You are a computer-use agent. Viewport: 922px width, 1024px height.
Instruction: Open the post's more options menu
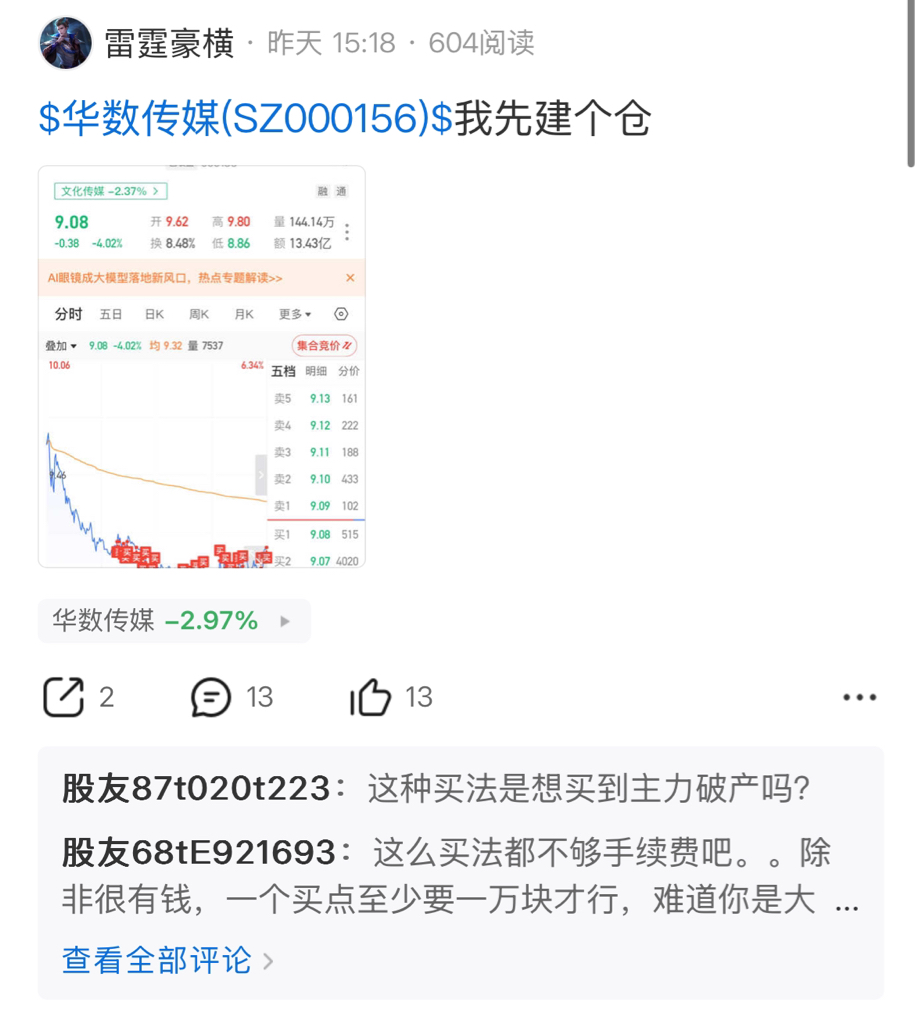click(x=859, y=697)
